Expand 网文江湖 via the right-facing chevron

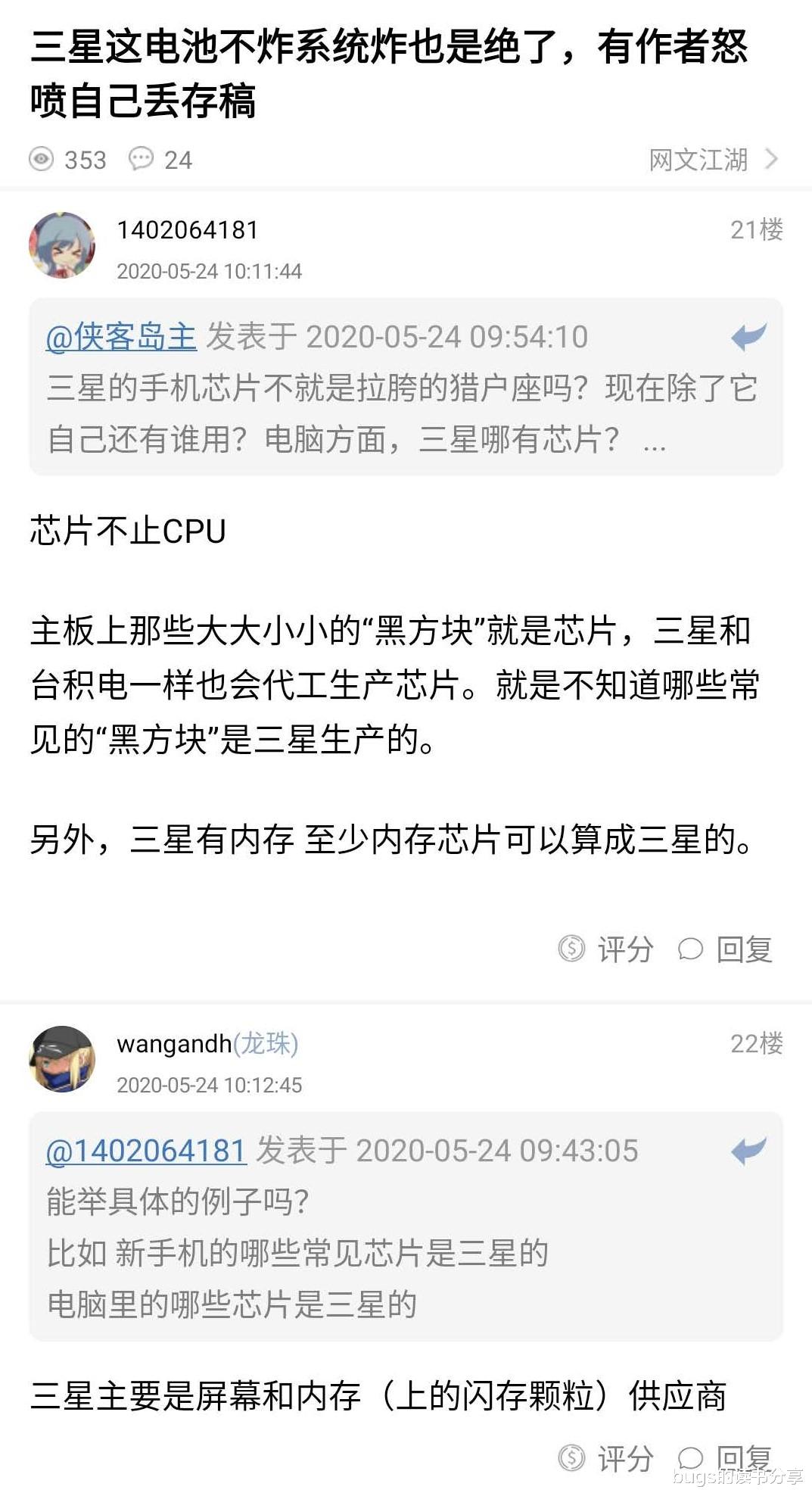[771, 159]
